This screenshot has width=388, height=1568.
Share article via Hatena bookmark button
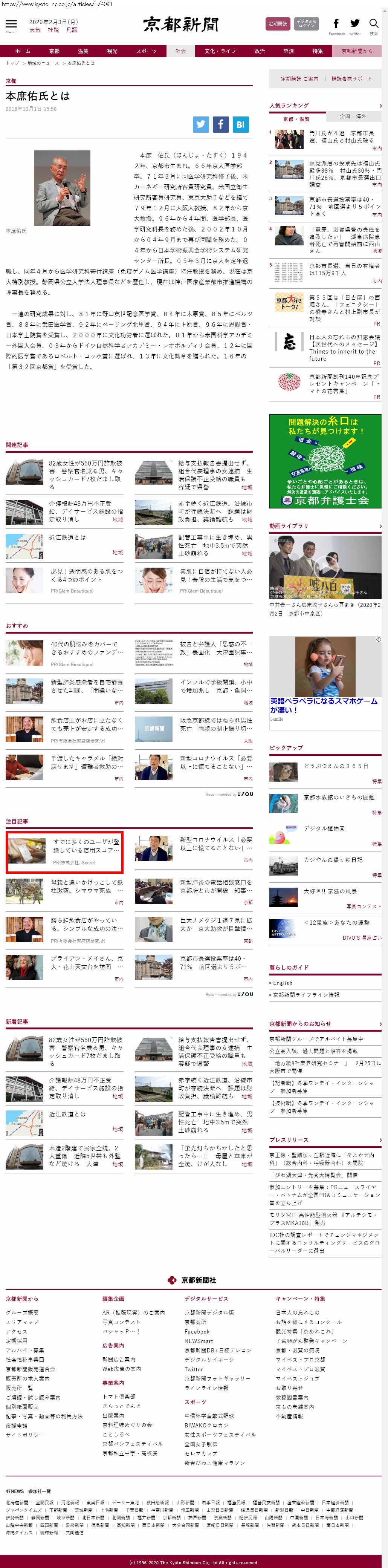(x=241, y=124)
